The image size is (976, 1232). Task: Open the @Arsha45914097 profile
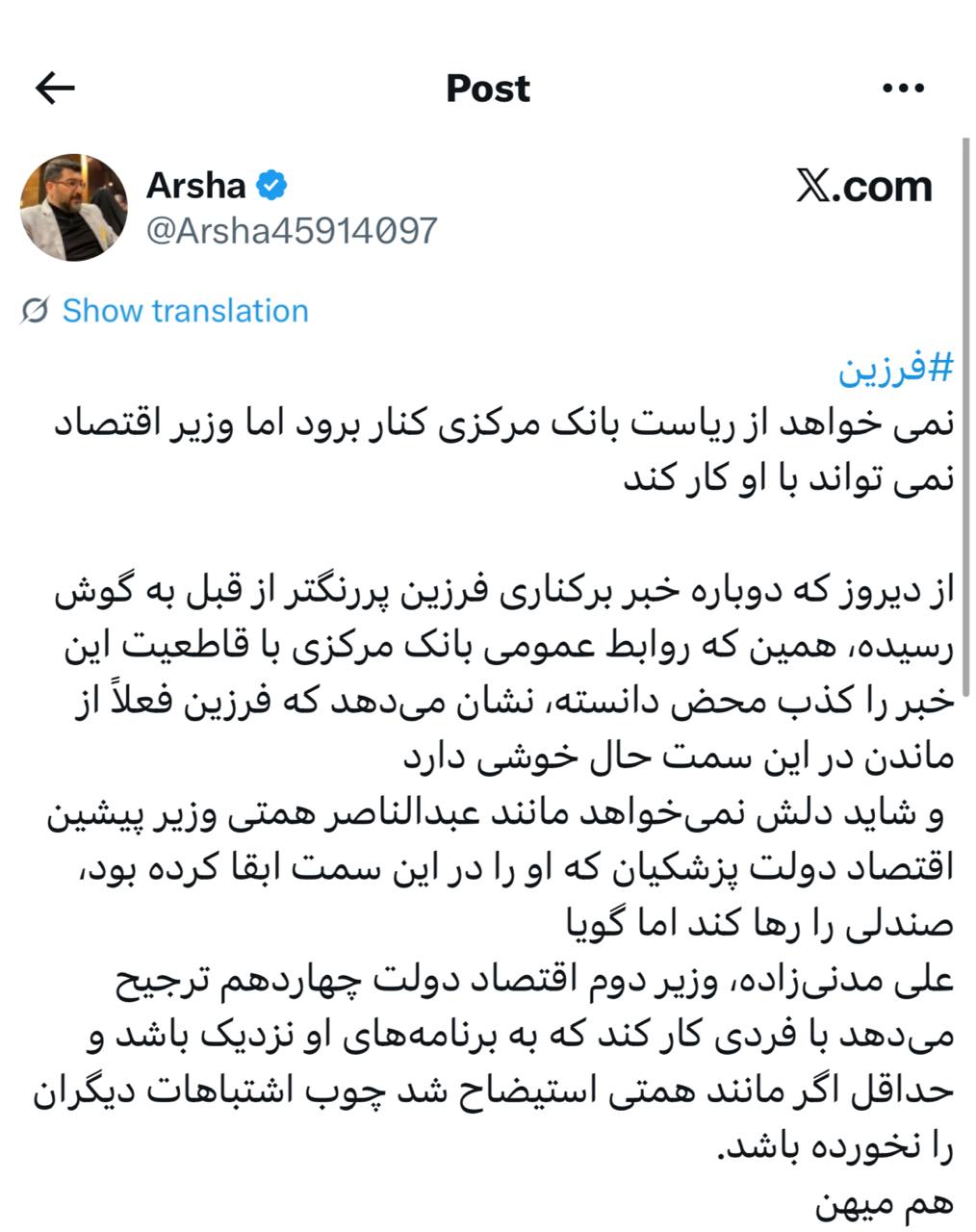click(x=291, y=231)
